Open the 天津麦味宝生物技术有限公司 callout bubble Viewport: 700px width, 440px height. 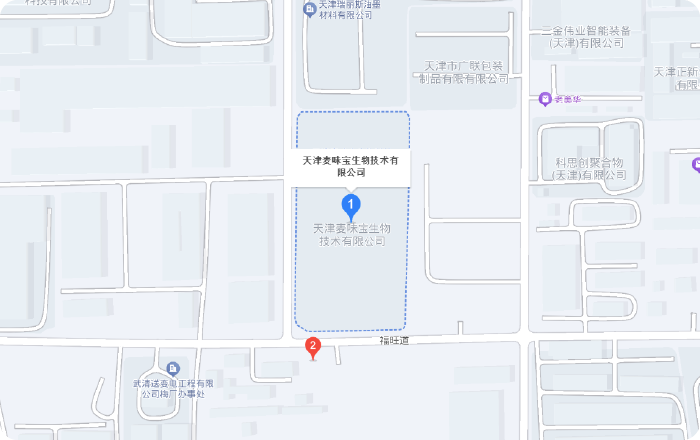(351, 166)
